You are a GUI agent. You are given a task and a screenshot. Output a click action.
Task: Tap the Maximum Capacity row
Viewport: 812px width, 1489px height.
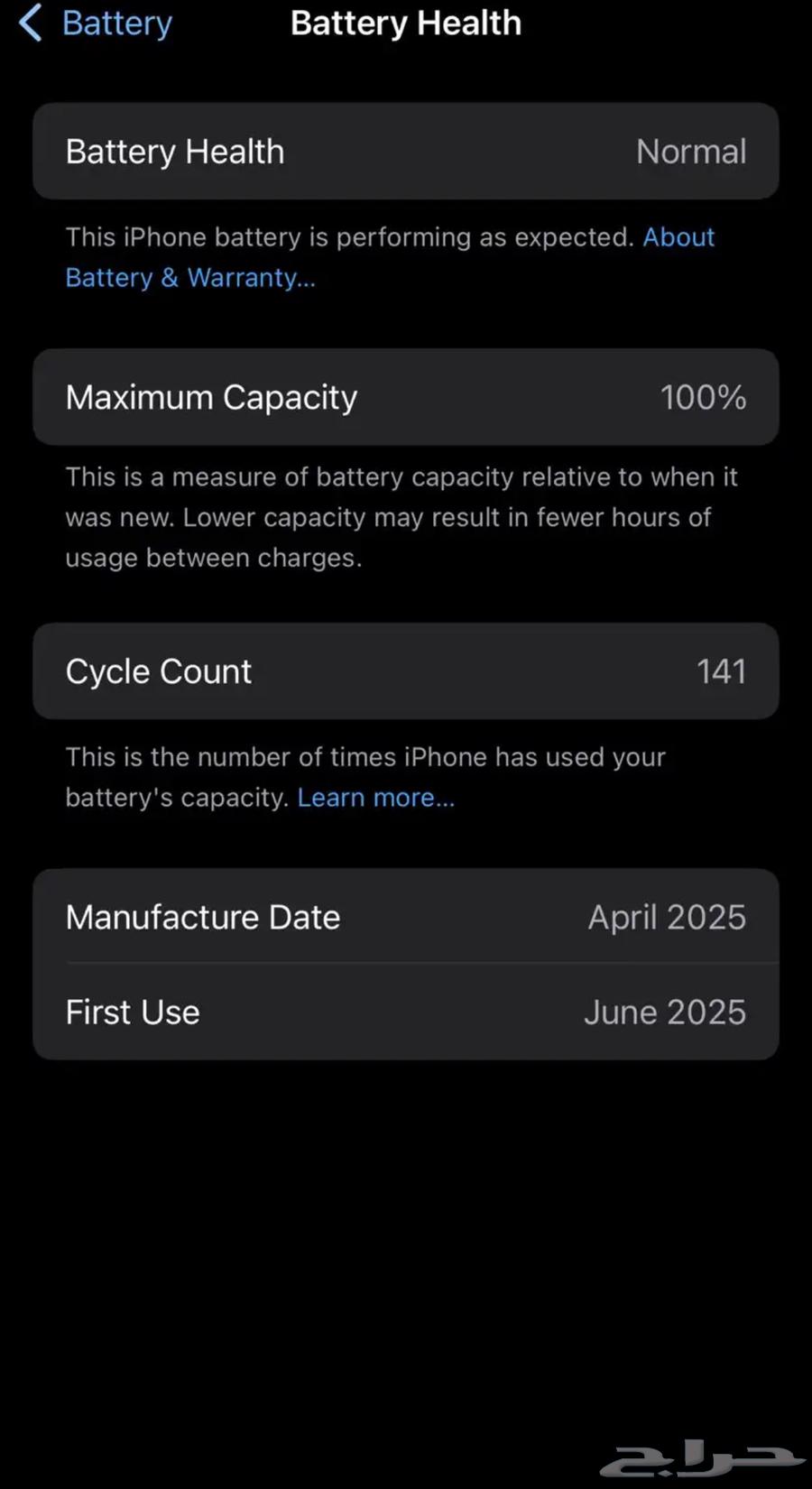click(x=406, y=397)
